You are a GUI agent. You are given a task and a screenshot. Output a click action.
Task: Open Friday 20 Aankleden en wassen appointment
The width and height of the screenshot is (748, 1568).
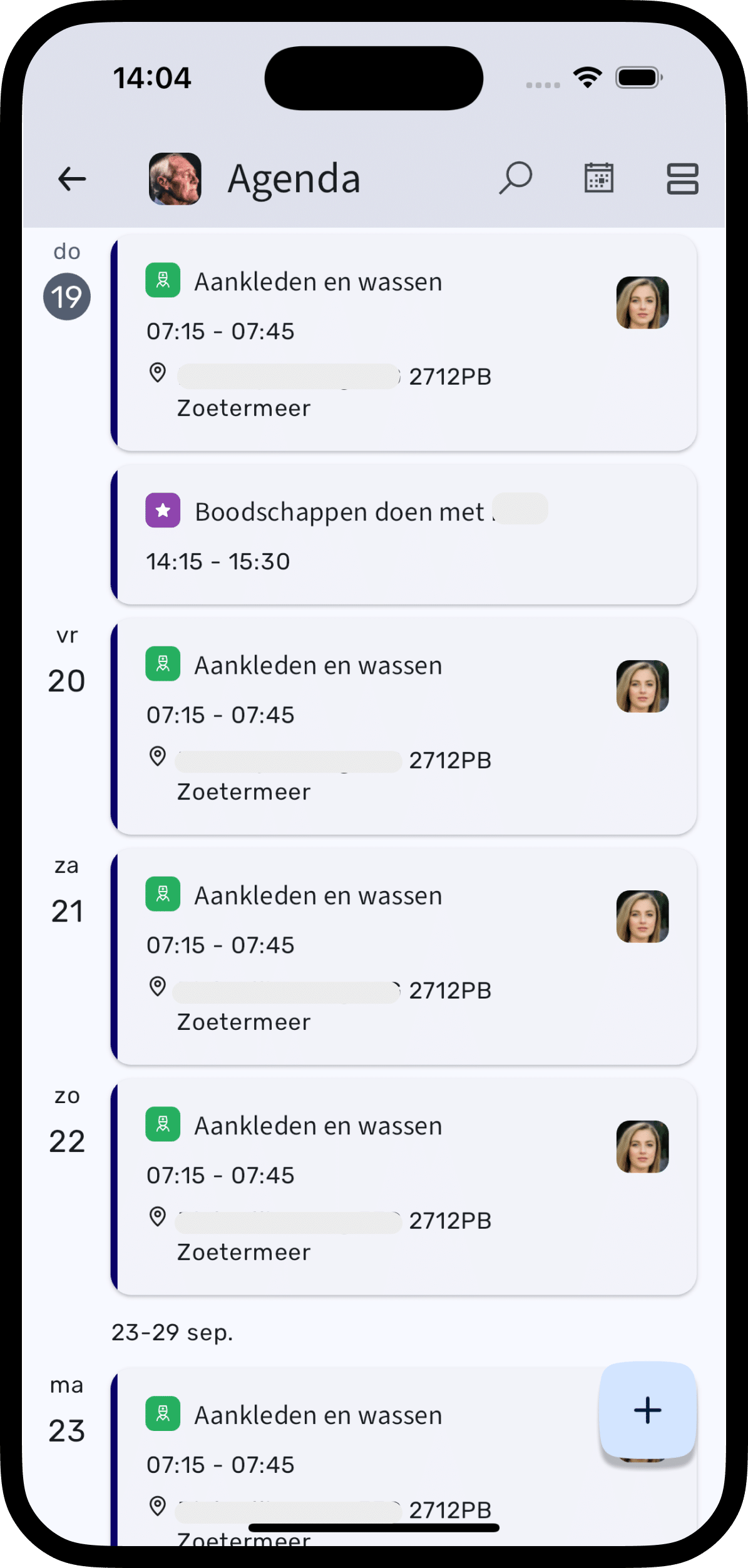coord(376,726)
